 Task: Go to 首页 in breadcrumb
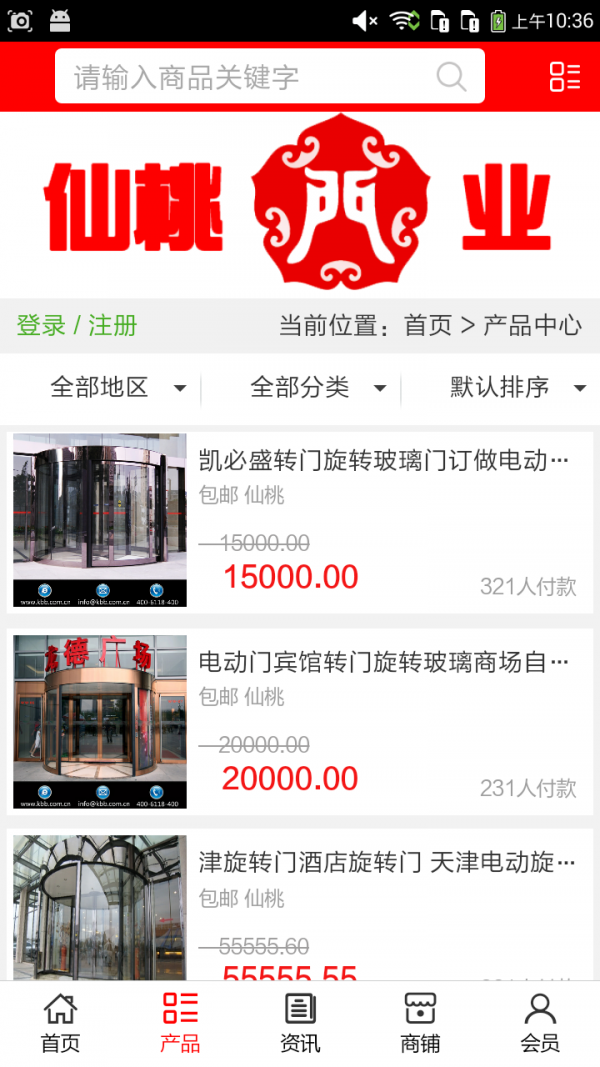coord(428,325)
